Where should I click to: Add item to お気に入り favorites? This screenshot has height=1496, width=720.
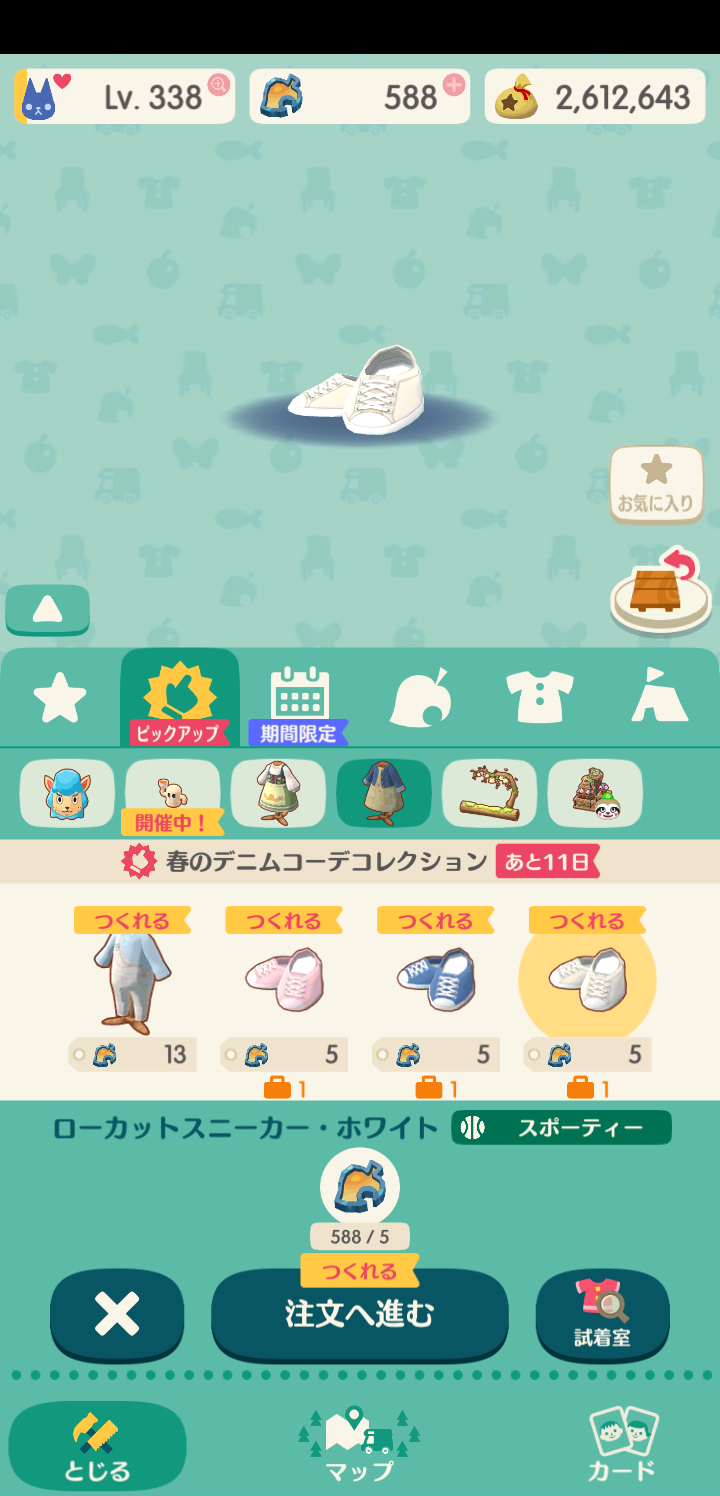[656, 484]
